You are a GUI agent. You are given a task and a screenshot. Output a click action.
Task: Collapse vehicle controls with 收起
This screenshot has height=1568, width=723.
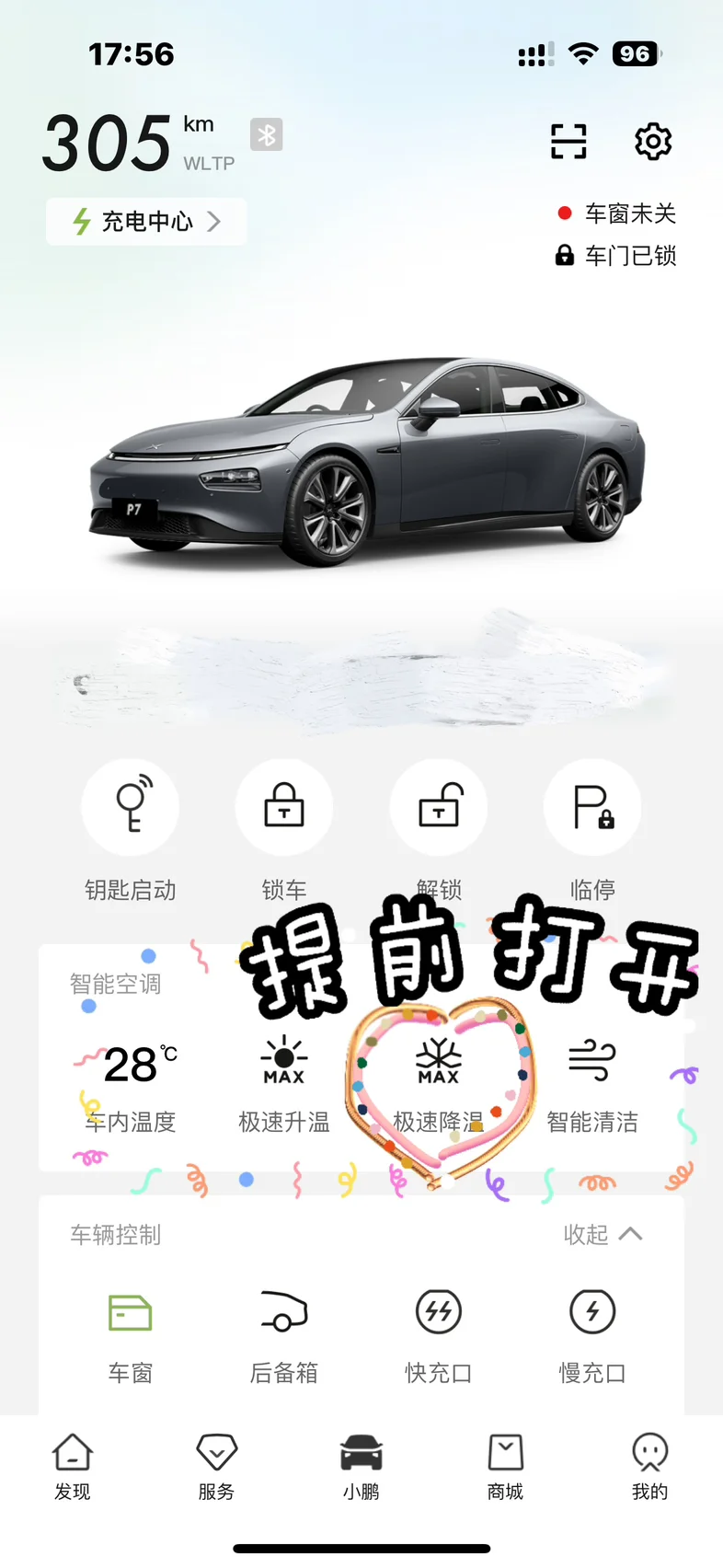pos(602,1234)
